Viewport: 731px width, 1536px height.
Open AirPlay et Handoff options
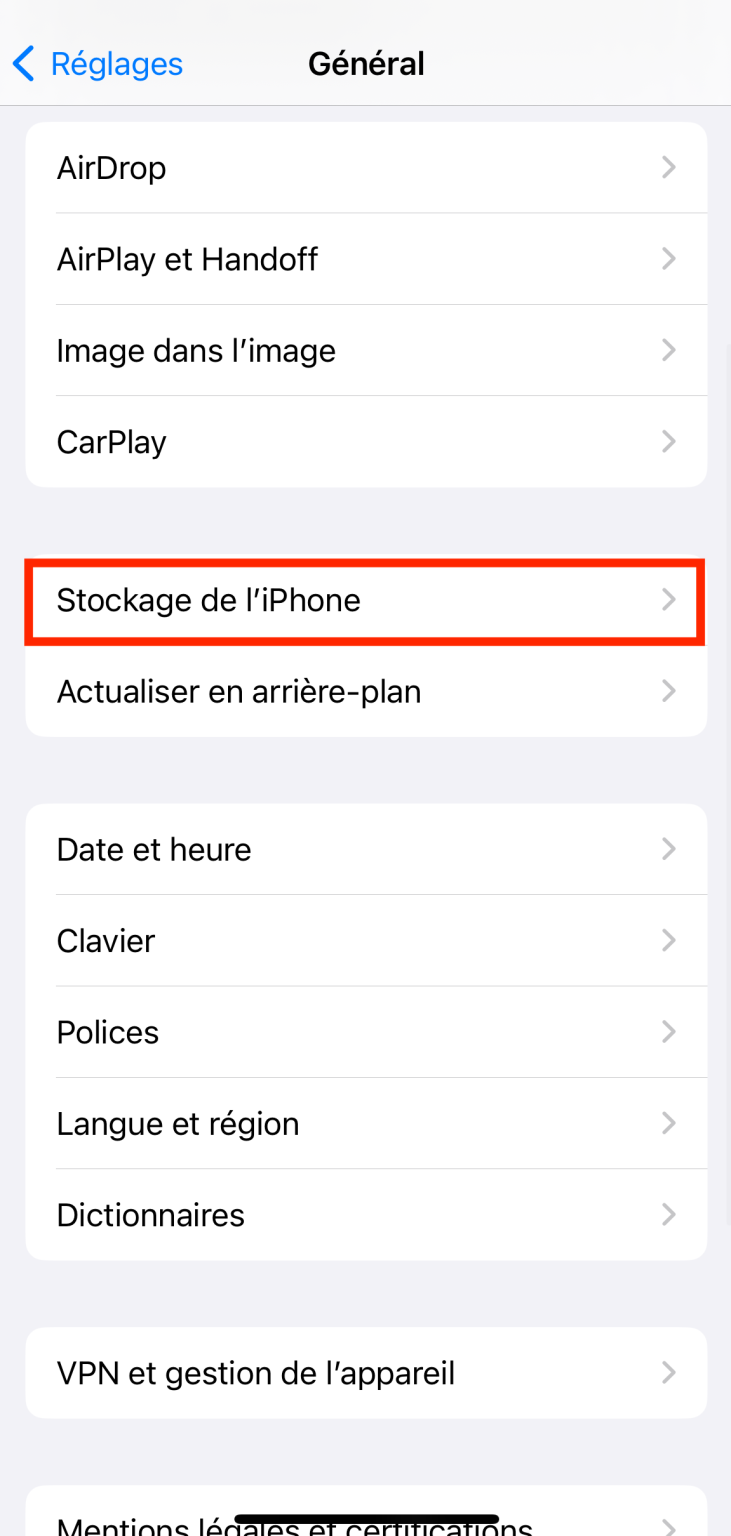coord(365,258)
